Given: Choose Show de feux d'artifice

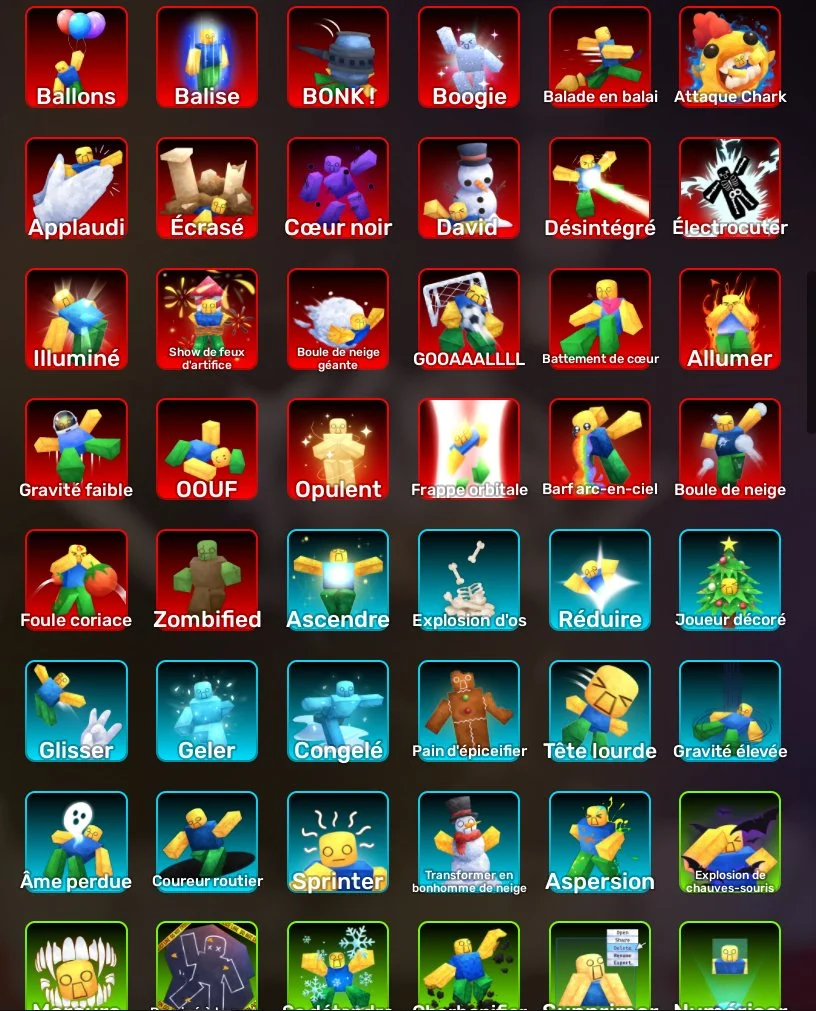Looking at the screenshot, I should pyautogui.click(x=207, y=319).
